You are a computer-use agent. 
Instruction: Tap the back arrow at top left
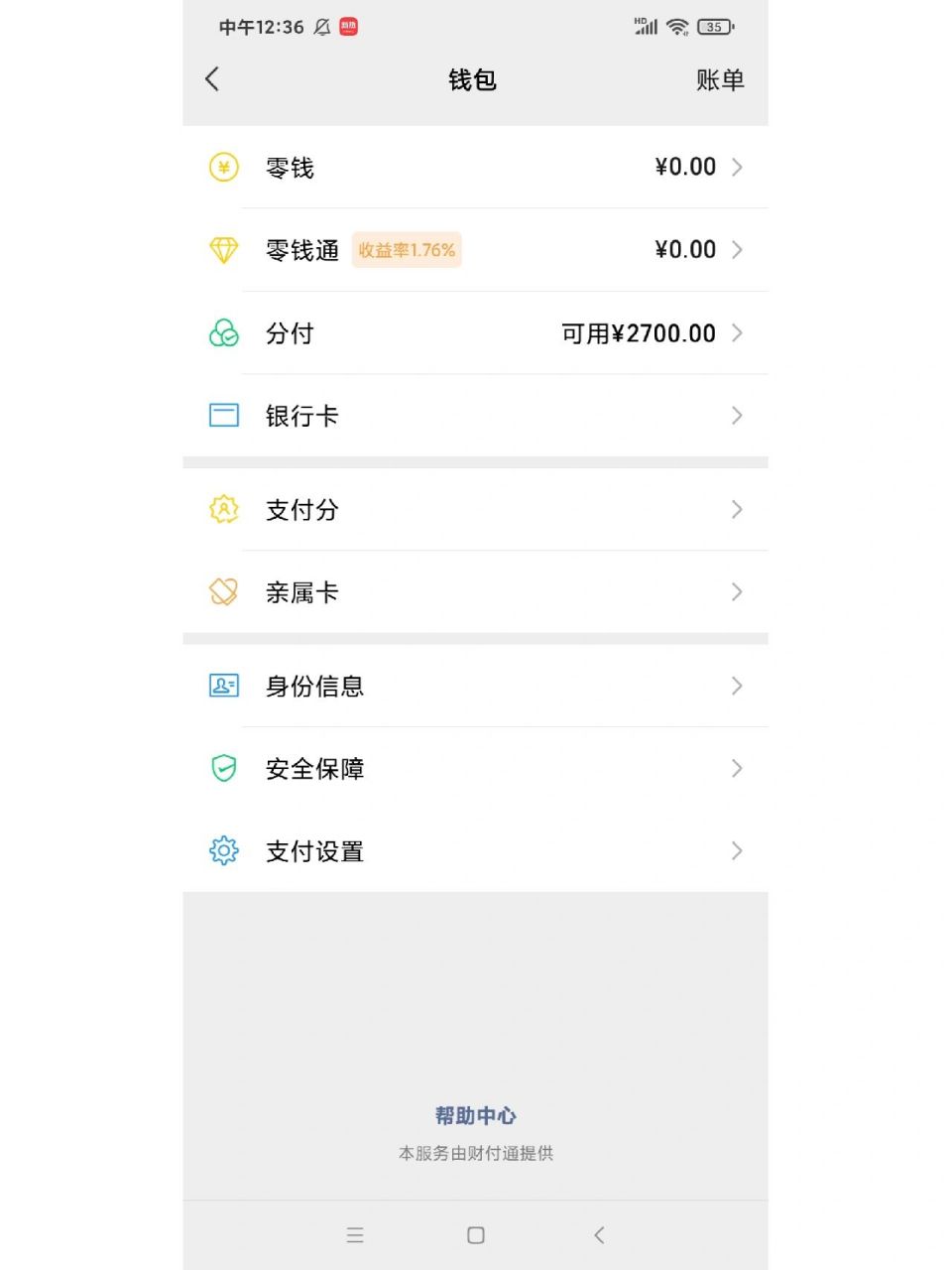coord(212,79)
